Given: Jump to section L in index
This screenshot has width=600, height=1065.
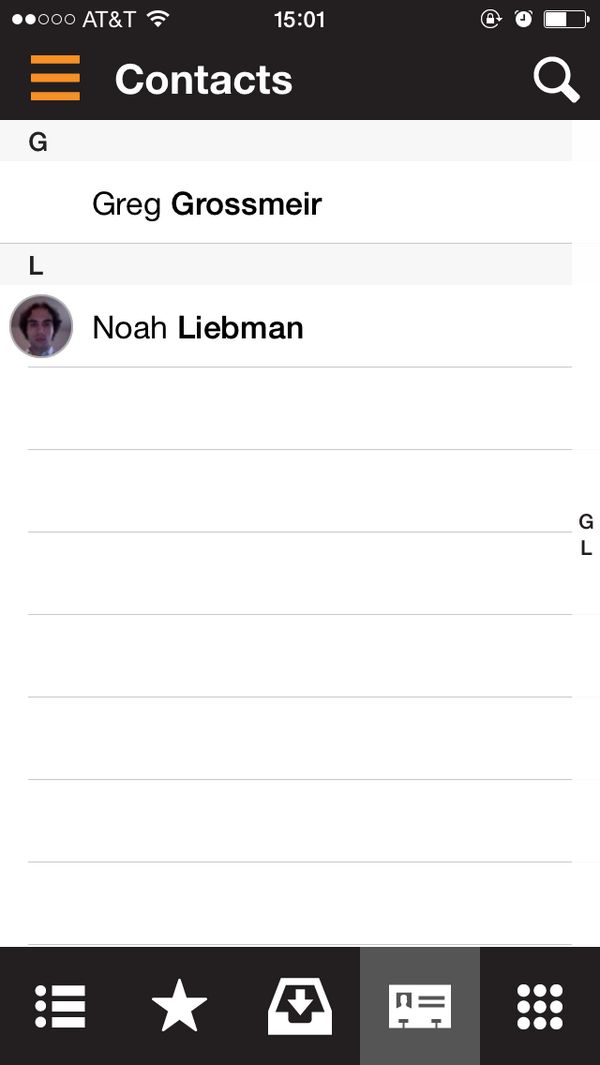Looking at the screenshot, I should [586, 548].
